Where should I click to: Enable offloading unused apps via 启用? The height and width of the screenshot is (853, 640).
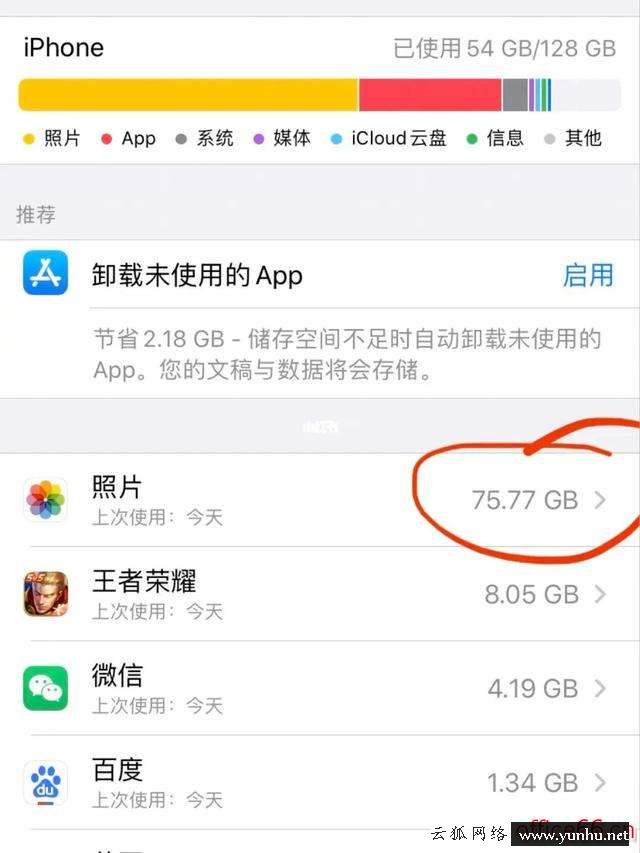click(587, 275)
